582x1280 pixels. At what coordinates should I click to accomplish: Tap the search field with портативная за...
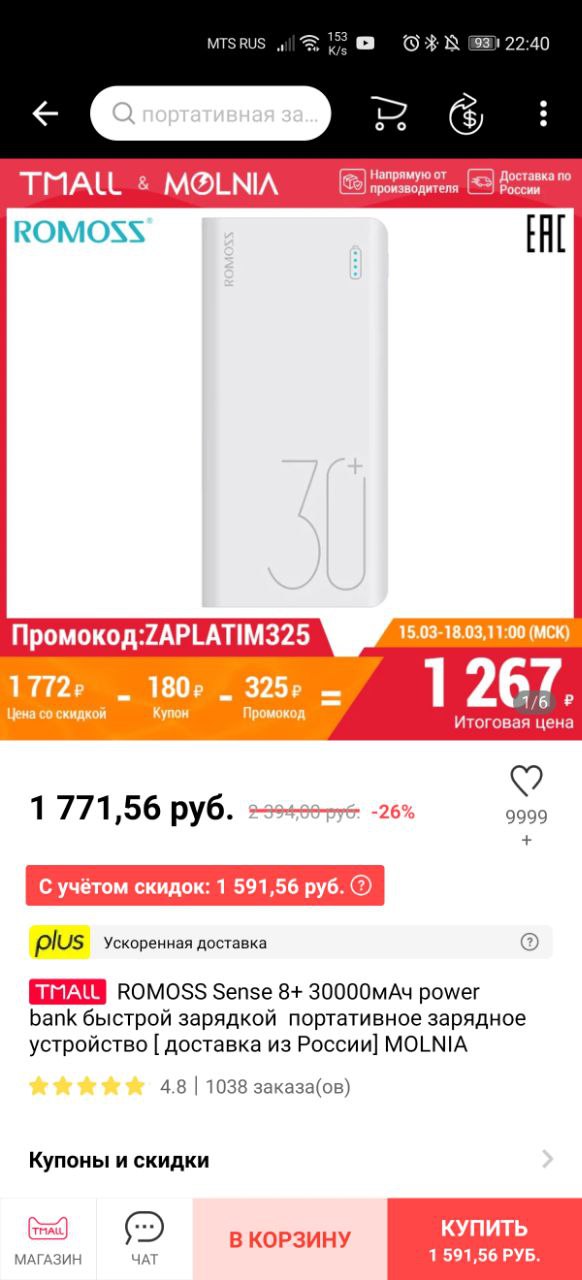point(210,114)
